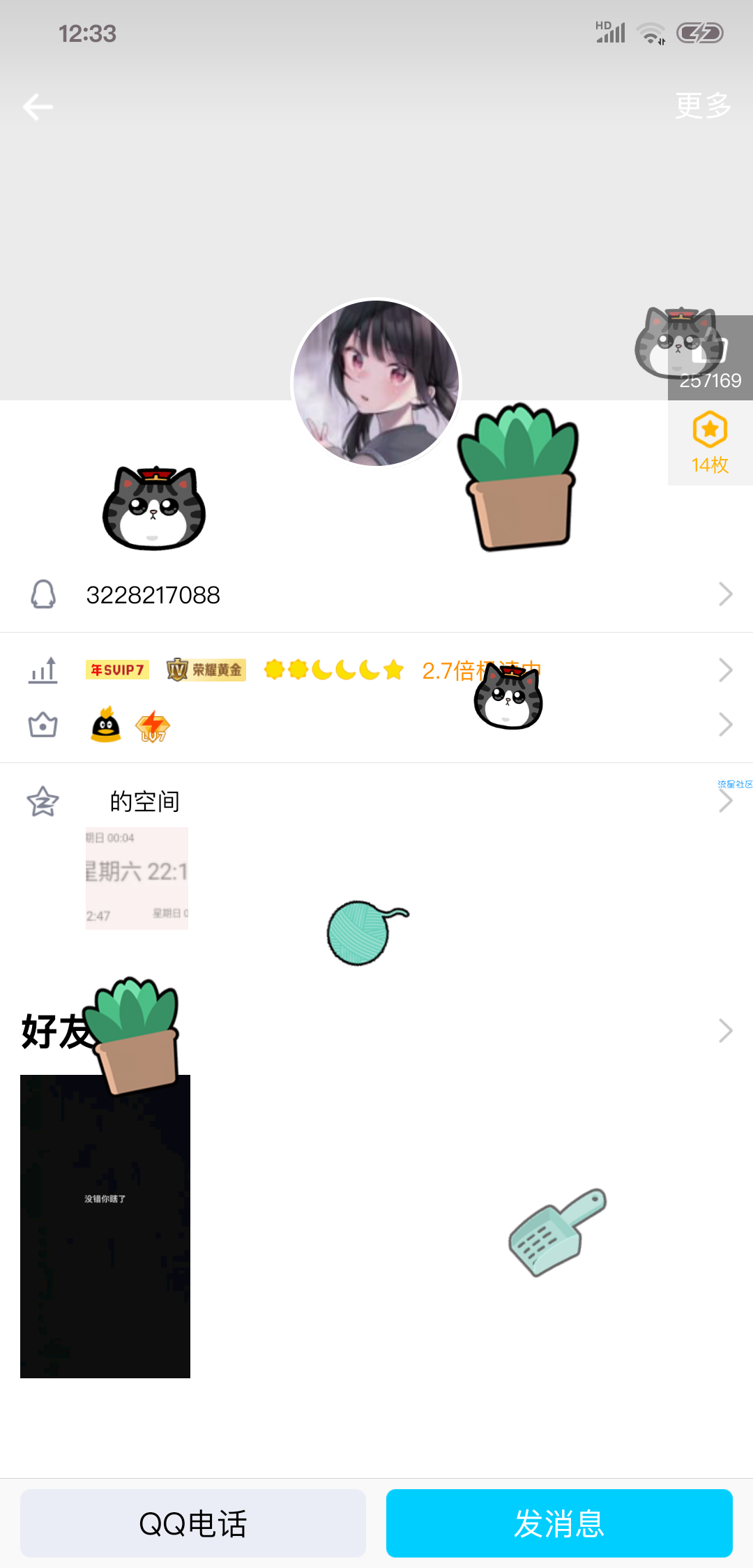Viewport: 753px width, 1568px height.
Task: Open the 更多 menu
Action: 703,106
